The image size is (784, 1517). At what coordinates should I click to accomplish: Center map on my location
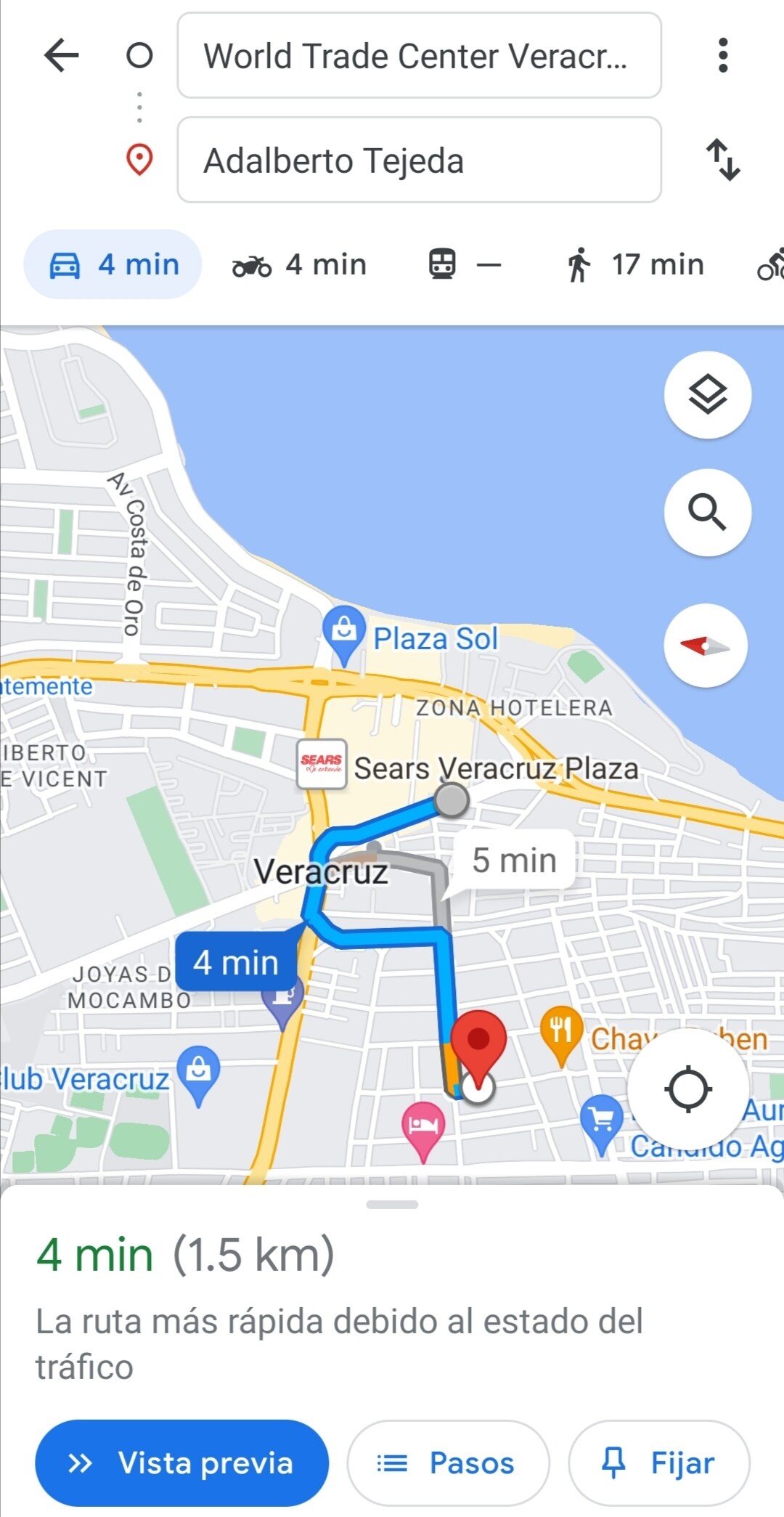click(x=687, y=1089)
